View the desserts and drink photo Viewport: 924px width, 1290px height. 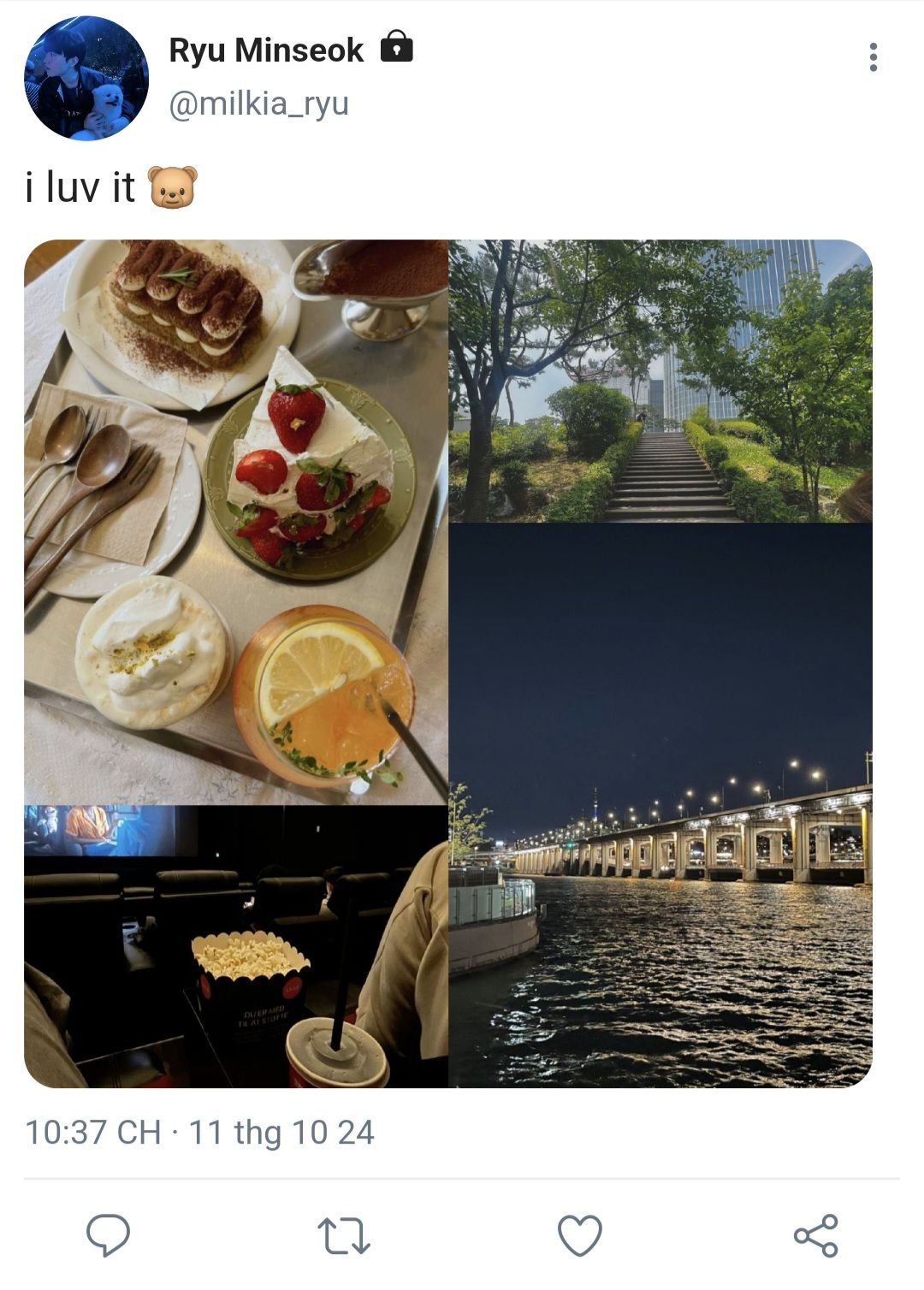pos(236,522)
